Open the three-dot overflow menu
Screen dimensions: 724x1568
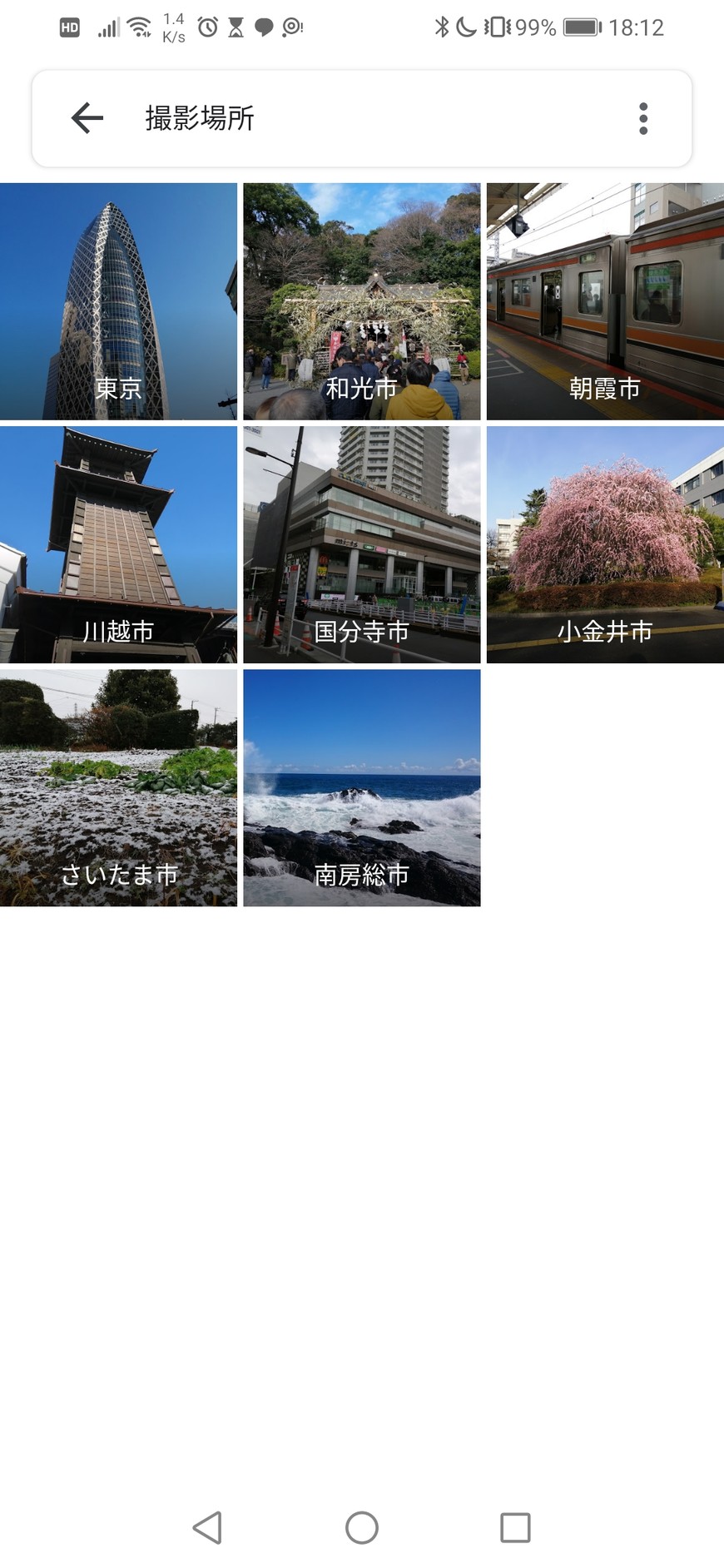point(642,118)
